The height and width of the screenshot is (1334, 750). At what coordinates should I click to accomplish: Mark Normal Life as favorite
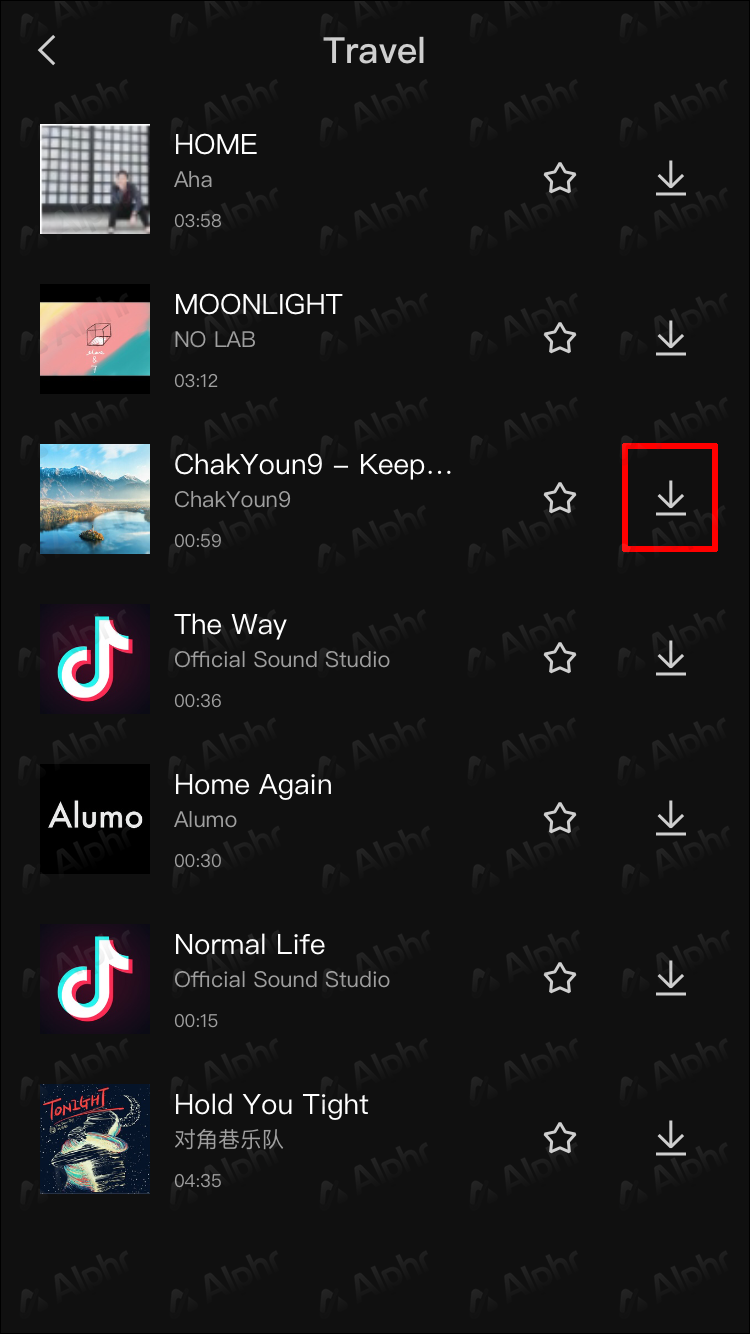tap(560, 978)
